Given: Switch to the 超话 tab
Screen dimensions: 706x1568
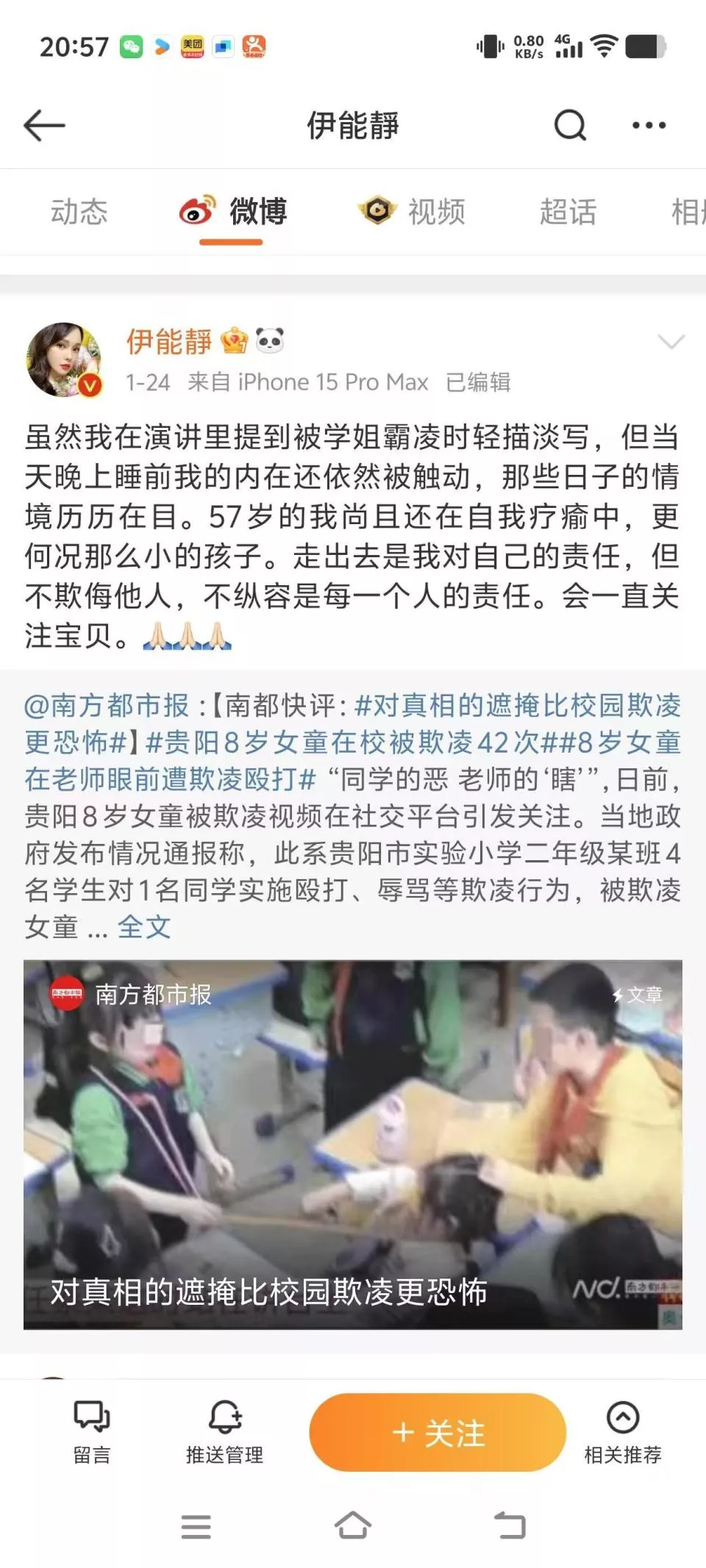Looking at the screenshot, I should tap(567, 212).
